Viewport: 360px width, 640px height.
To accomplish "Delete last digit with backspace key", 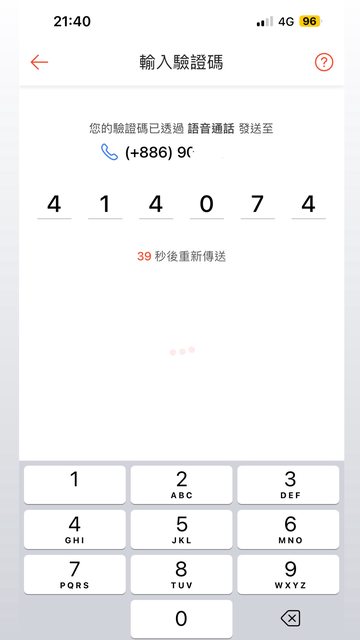I will 291,619.
